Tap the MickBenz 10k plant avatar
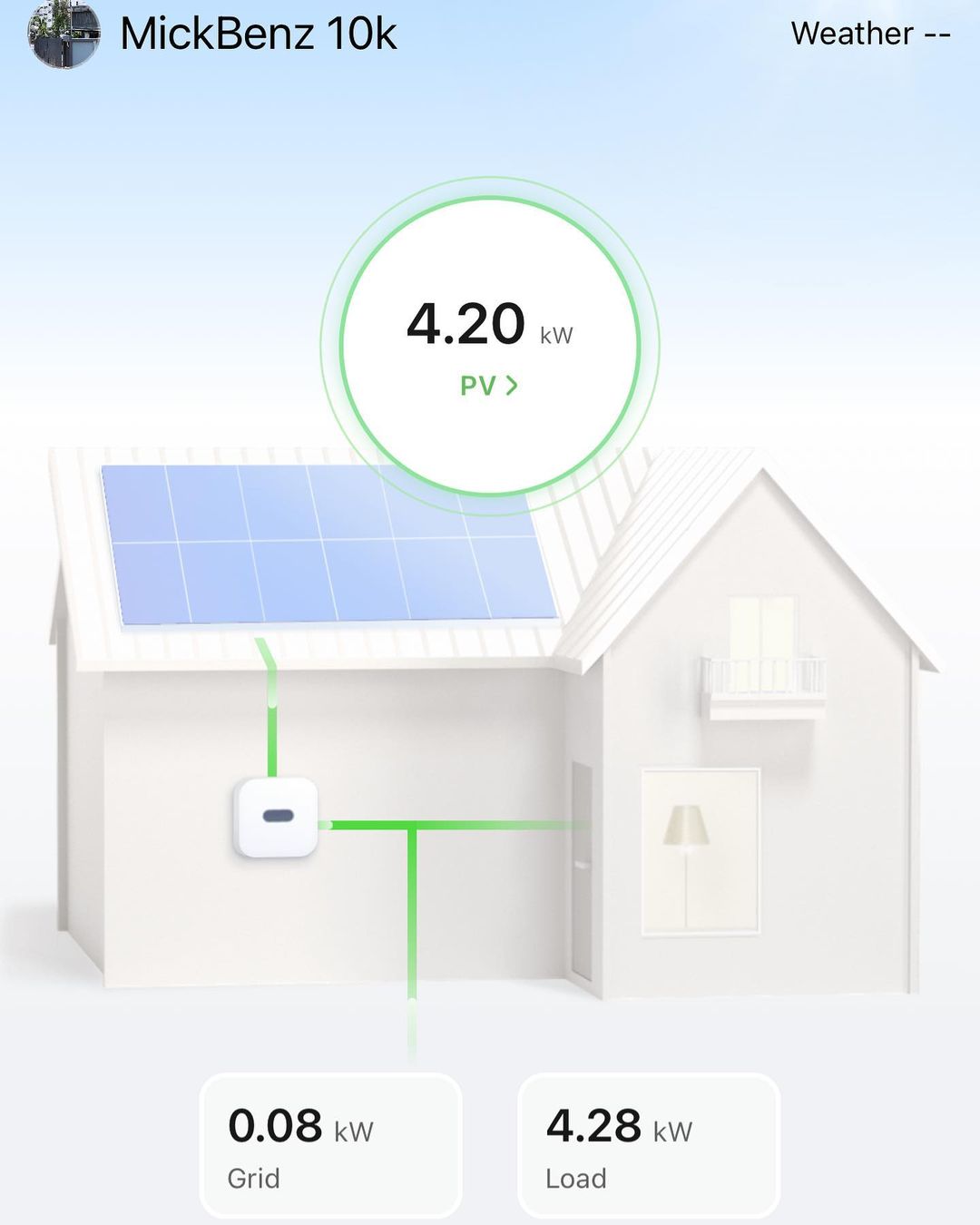This screenshot has height=1225, width=980. 64,34
